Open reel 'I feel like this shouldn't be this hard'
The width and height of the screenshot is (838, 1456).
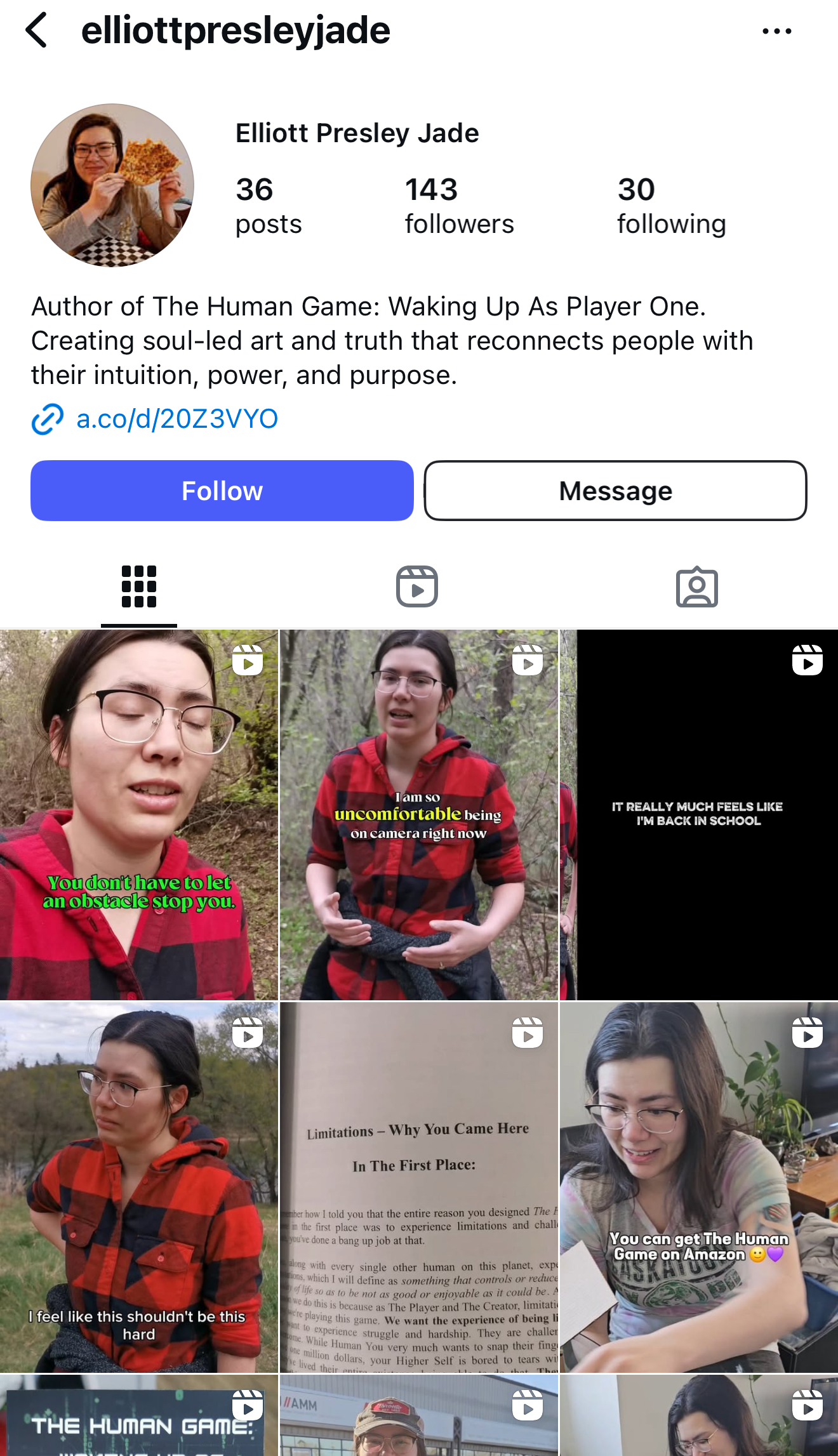[x=139, y=1188]
